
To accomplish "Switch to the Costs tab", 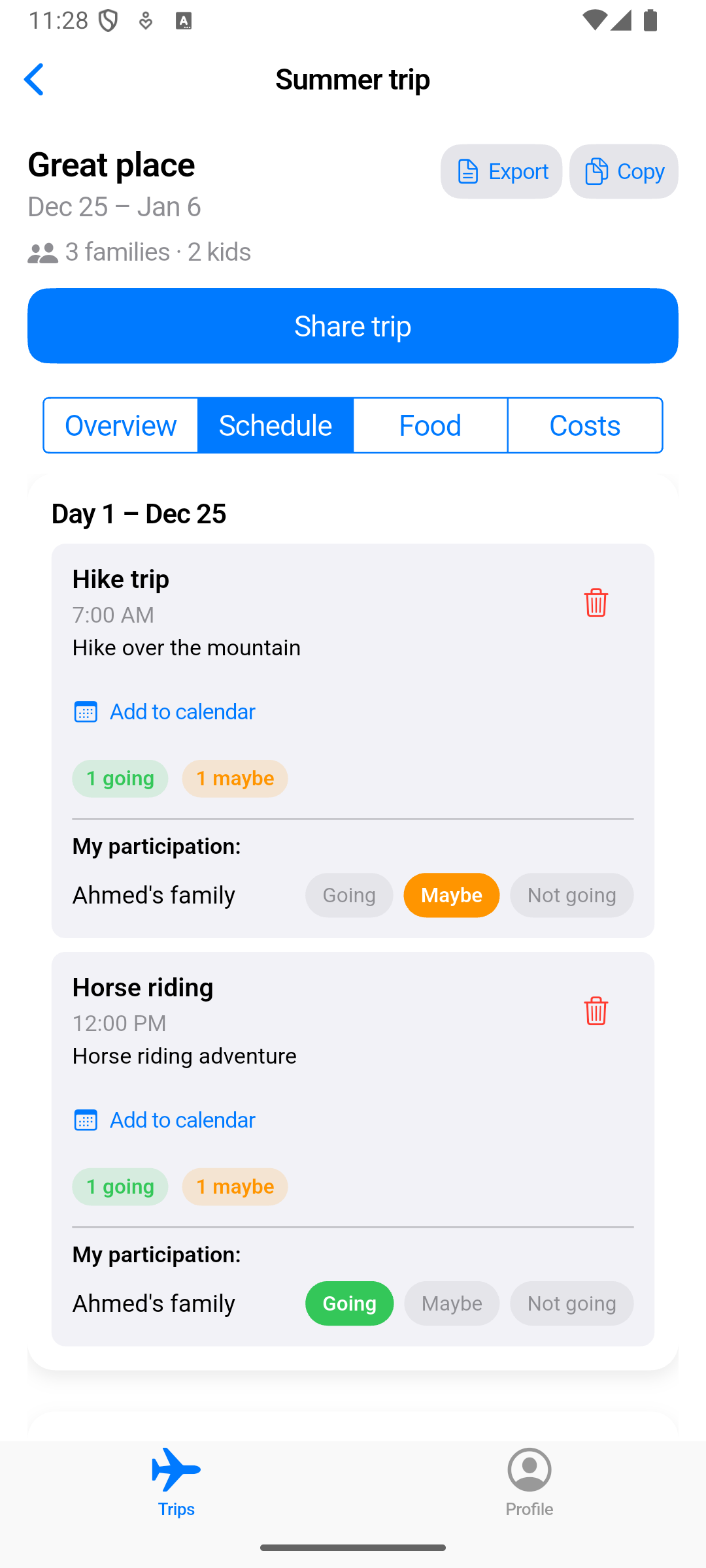I will (x=585, y=425).
